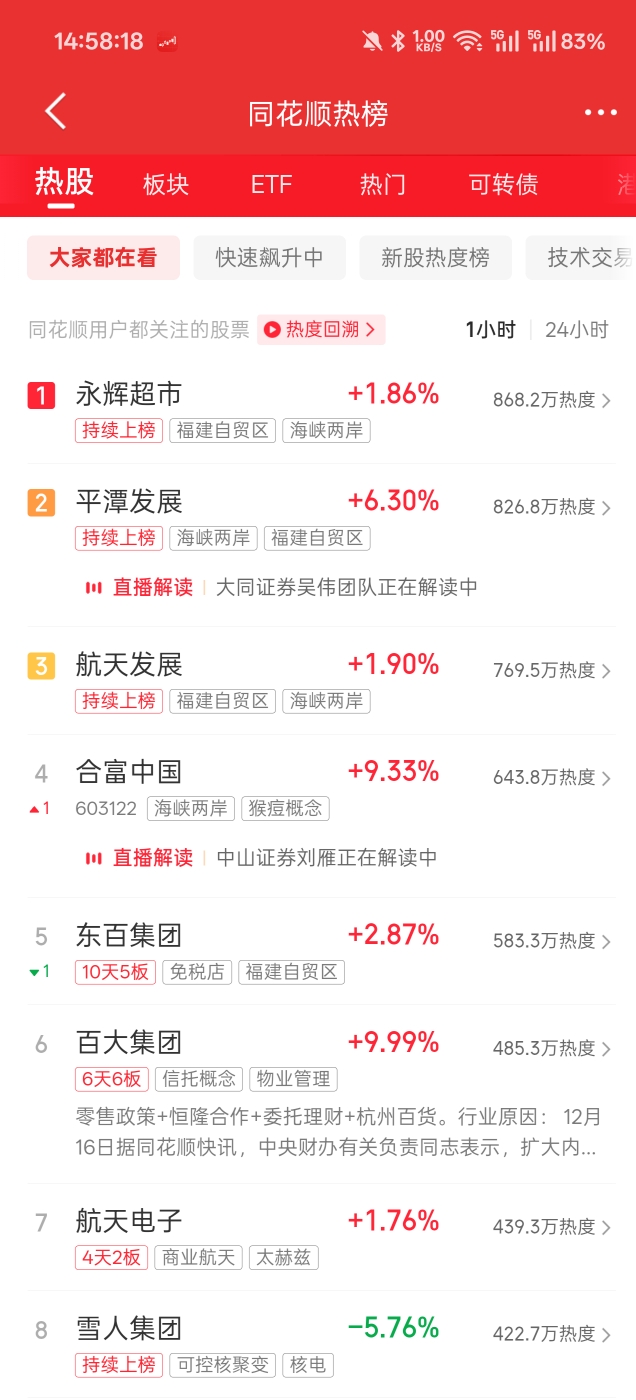Screen dimensions: 636x1400
Task: Open the three-dot overflow menu
Action: click(600, 112)
